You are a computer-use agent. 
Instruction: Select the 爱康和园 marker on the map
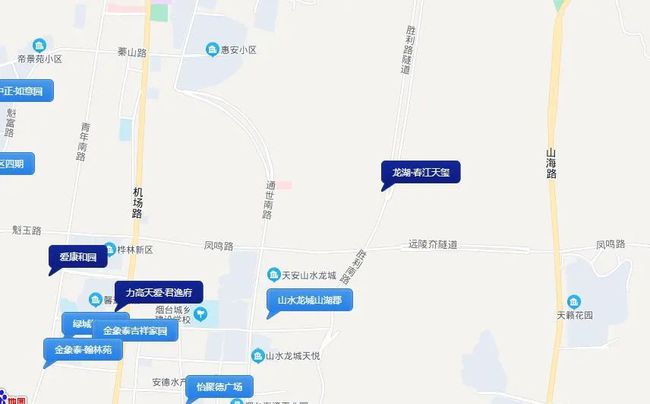(x=77, y=258)
